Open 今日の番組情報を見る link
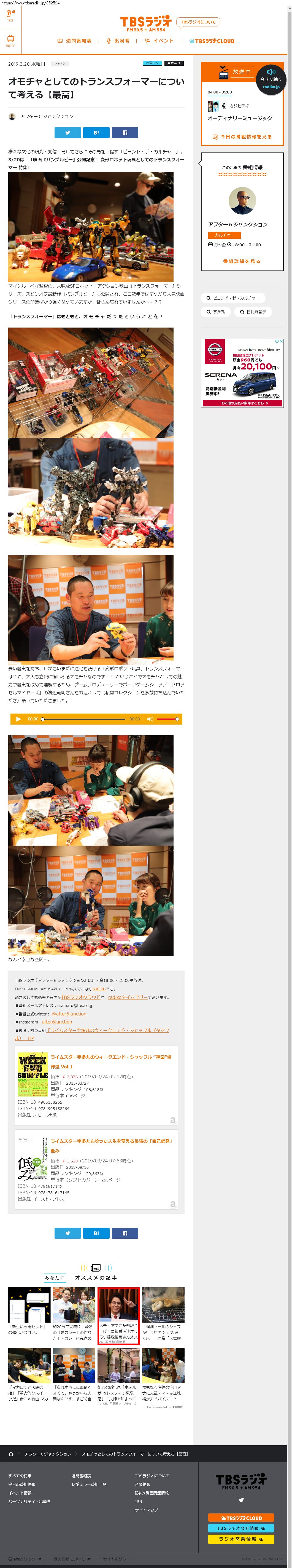The width and height of the screenshot is (292, 1568). (x=242, y=137)
